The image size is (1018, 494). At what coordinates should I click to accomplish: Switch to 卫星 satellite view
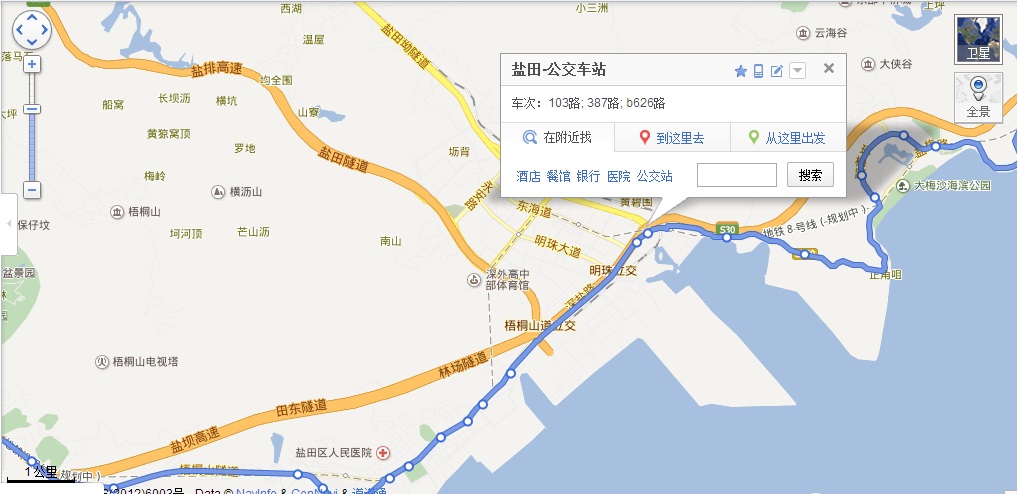click(977, 40)
